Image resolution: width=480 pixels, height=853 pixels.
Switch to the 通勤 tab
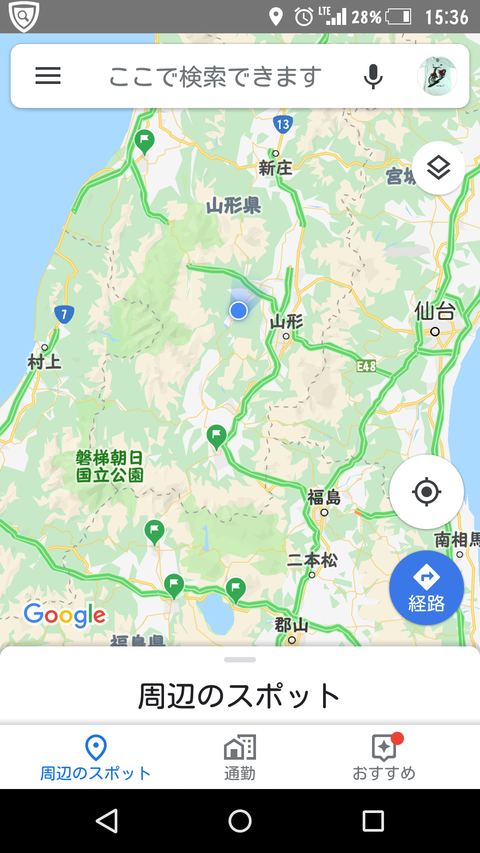[239, 757]
